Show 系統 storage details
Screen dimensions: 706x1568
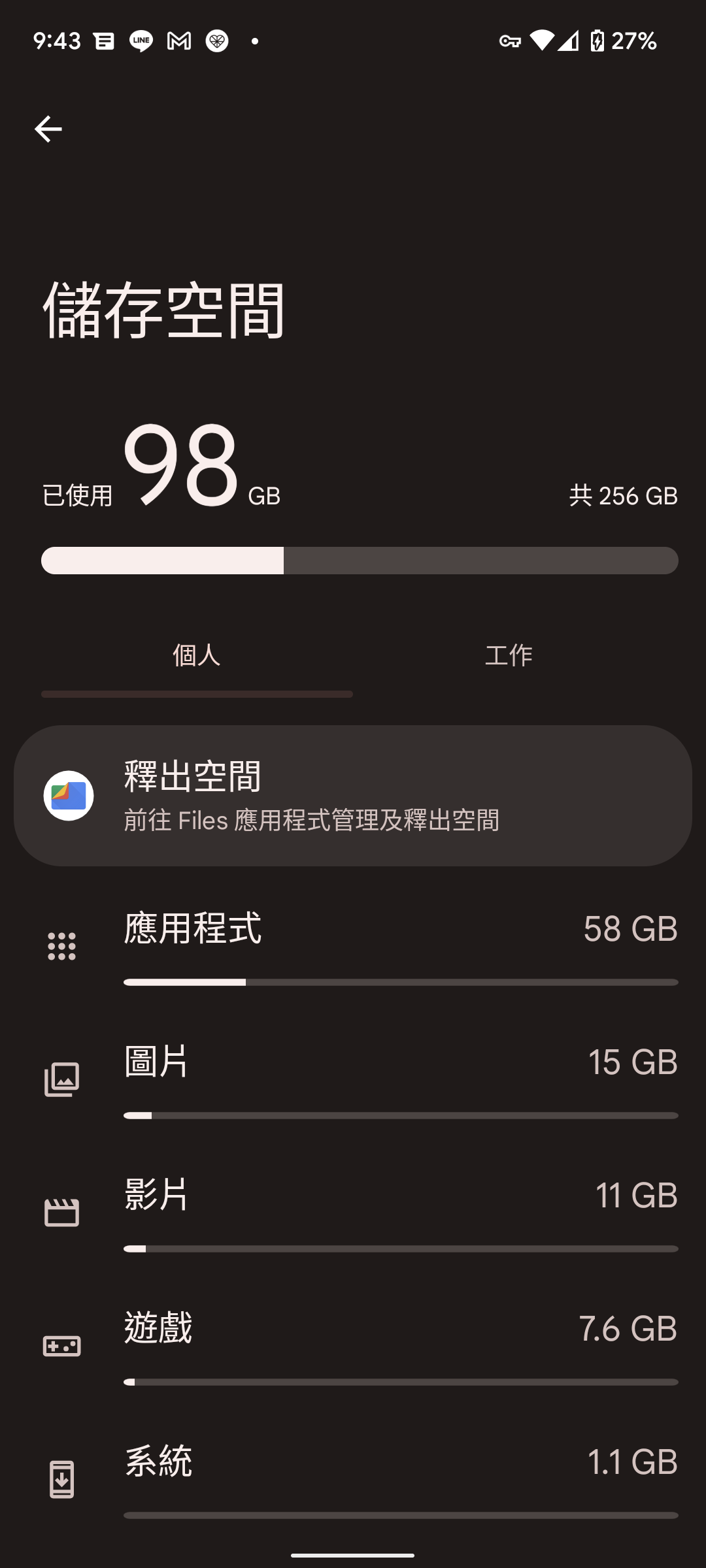(353, 1479)
